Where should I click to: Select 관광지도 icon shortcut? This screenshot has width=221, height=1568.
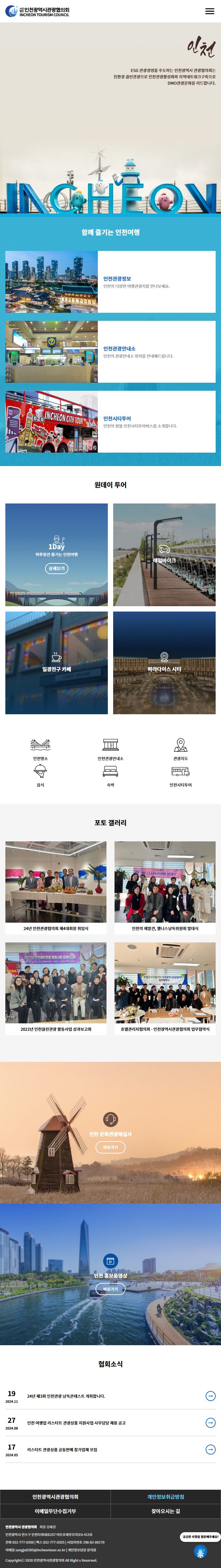click(x=180, y=749)
